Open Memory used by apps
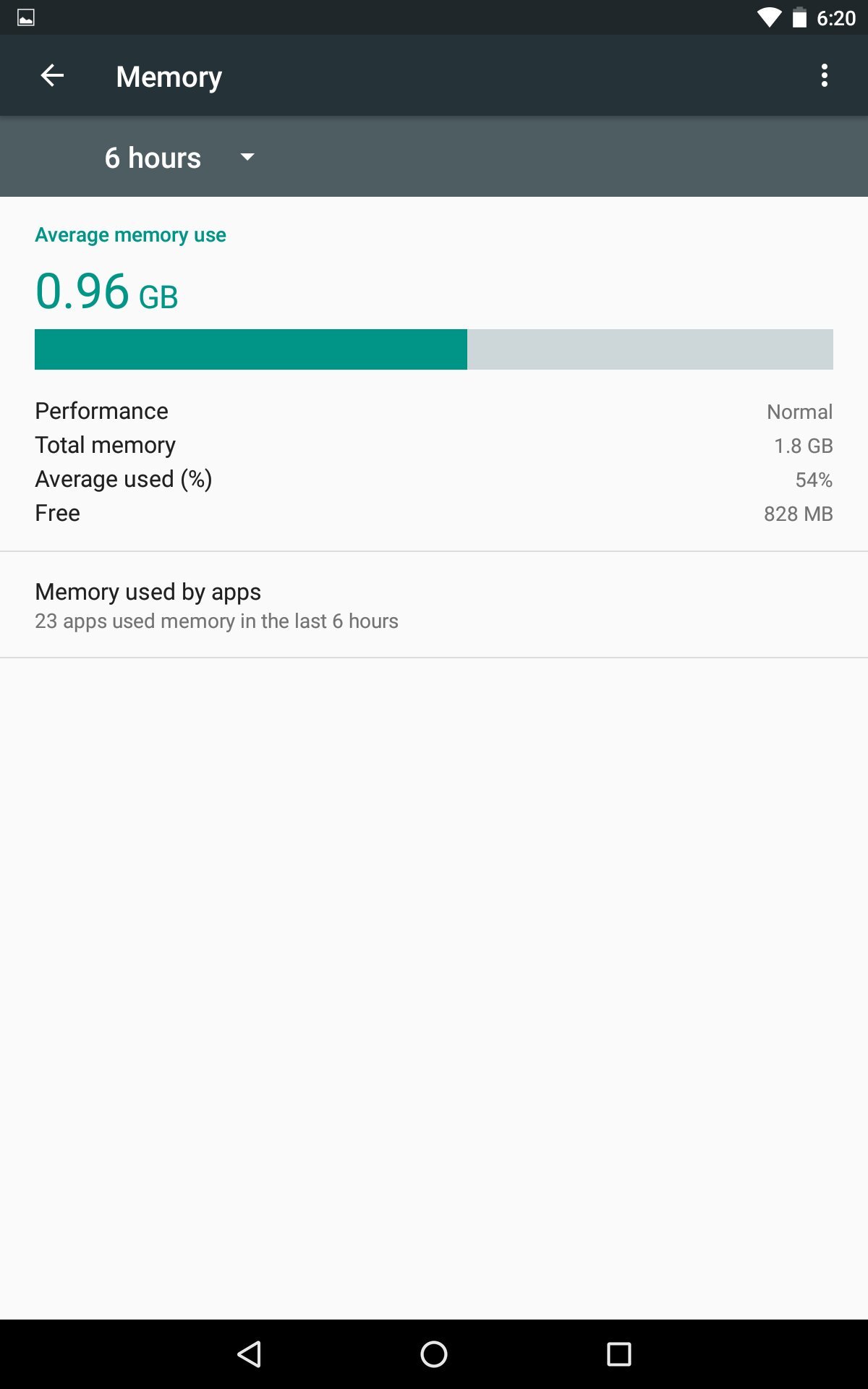868x1389 pixels. click(x=434, y=605)
